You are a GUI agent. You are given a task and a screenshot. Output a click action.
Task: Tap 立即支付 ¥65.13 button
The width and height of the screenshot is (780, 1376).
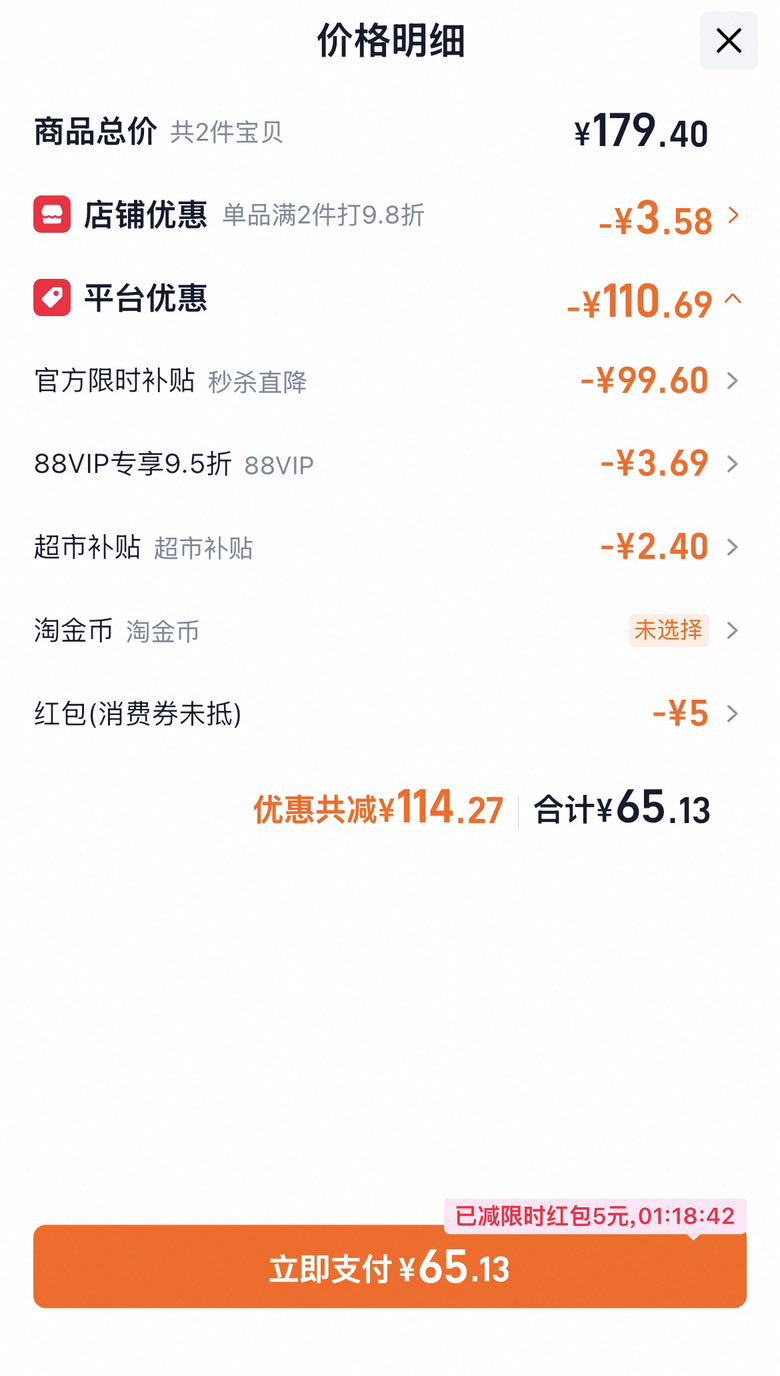tap(389, 1267)
